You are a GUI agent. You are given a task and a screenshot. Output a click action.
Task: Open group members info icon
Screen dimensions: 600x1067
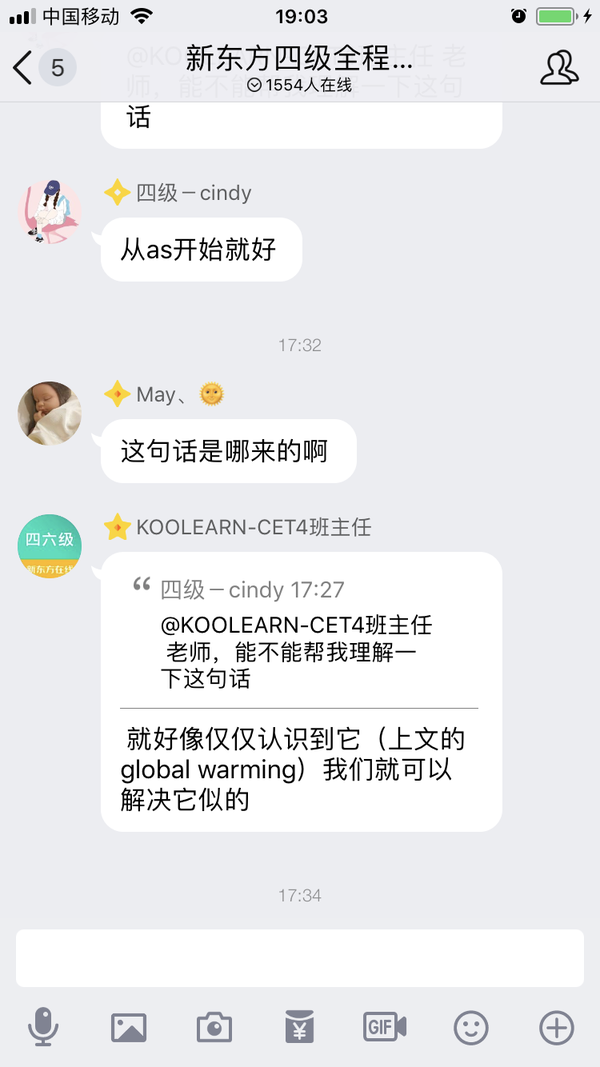[559, 68]
